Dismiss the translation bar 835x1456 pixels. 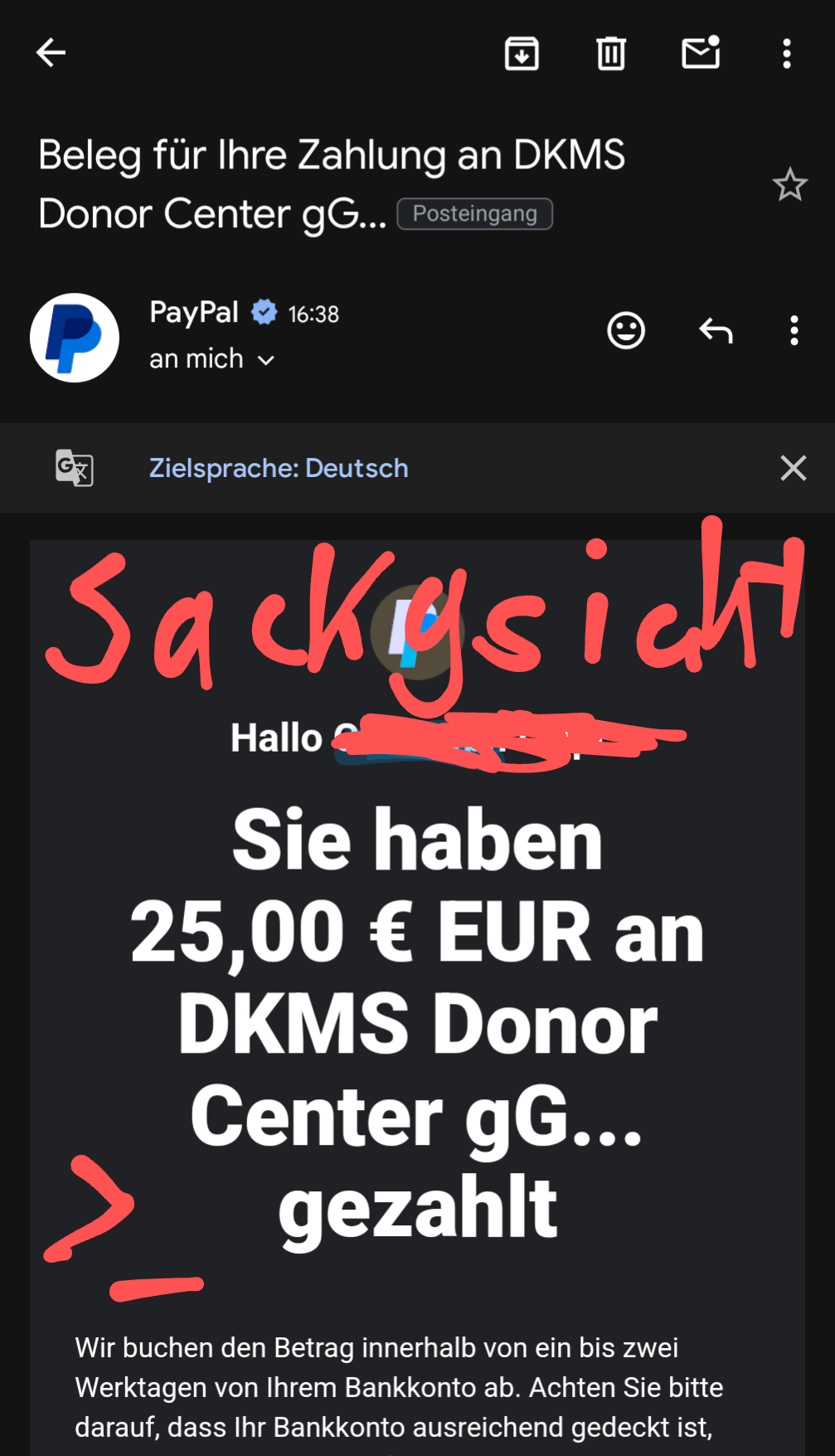[793, 468]
